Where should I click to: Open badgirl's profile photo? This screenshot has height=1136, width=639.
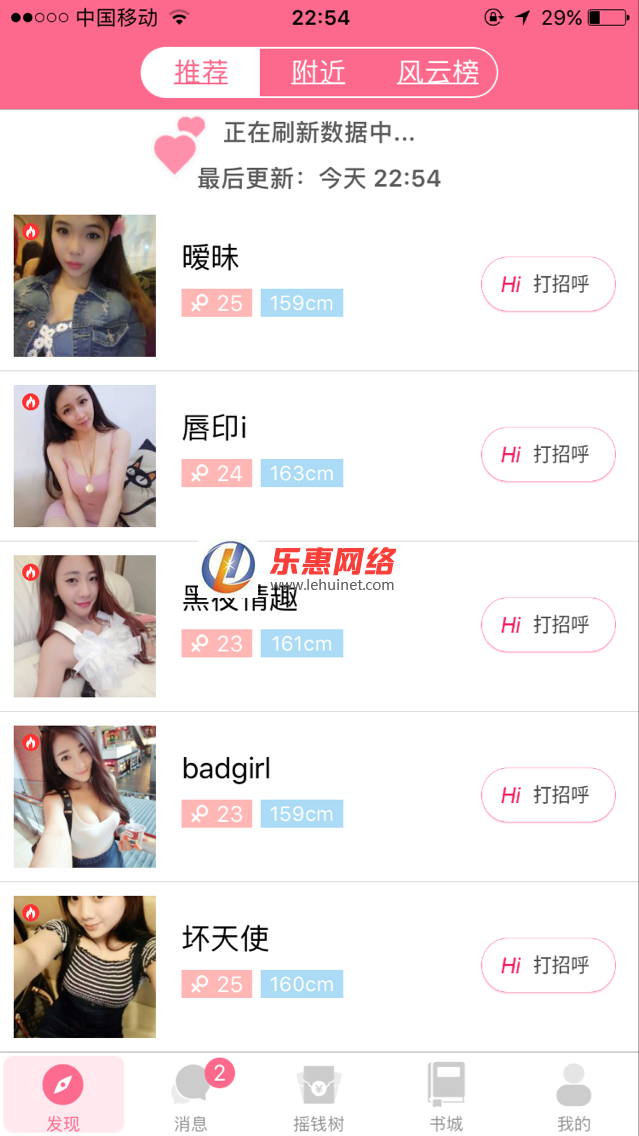coord(85,796)
